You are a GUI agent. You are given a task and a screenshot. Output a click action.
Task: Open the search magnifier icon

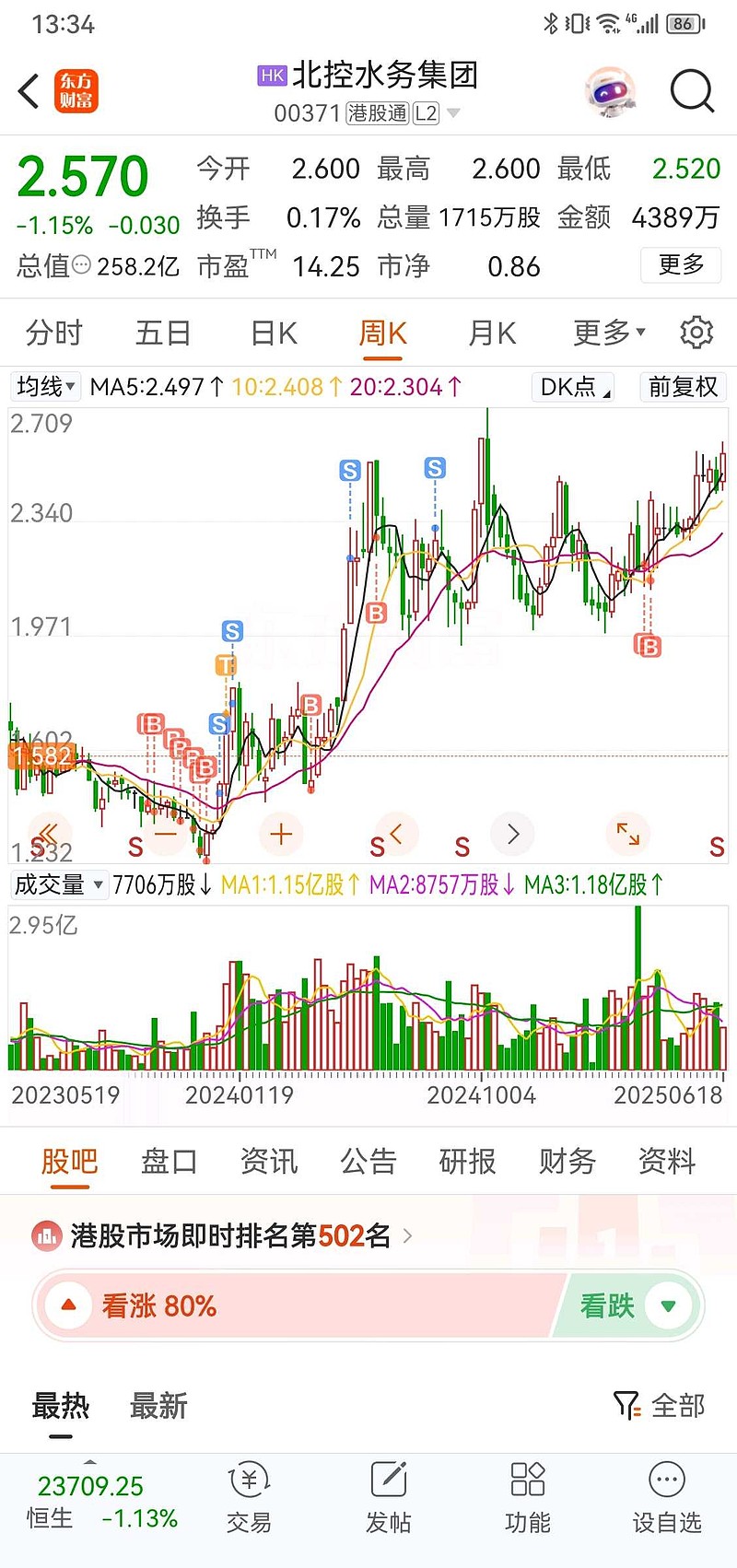pos(692,91)
